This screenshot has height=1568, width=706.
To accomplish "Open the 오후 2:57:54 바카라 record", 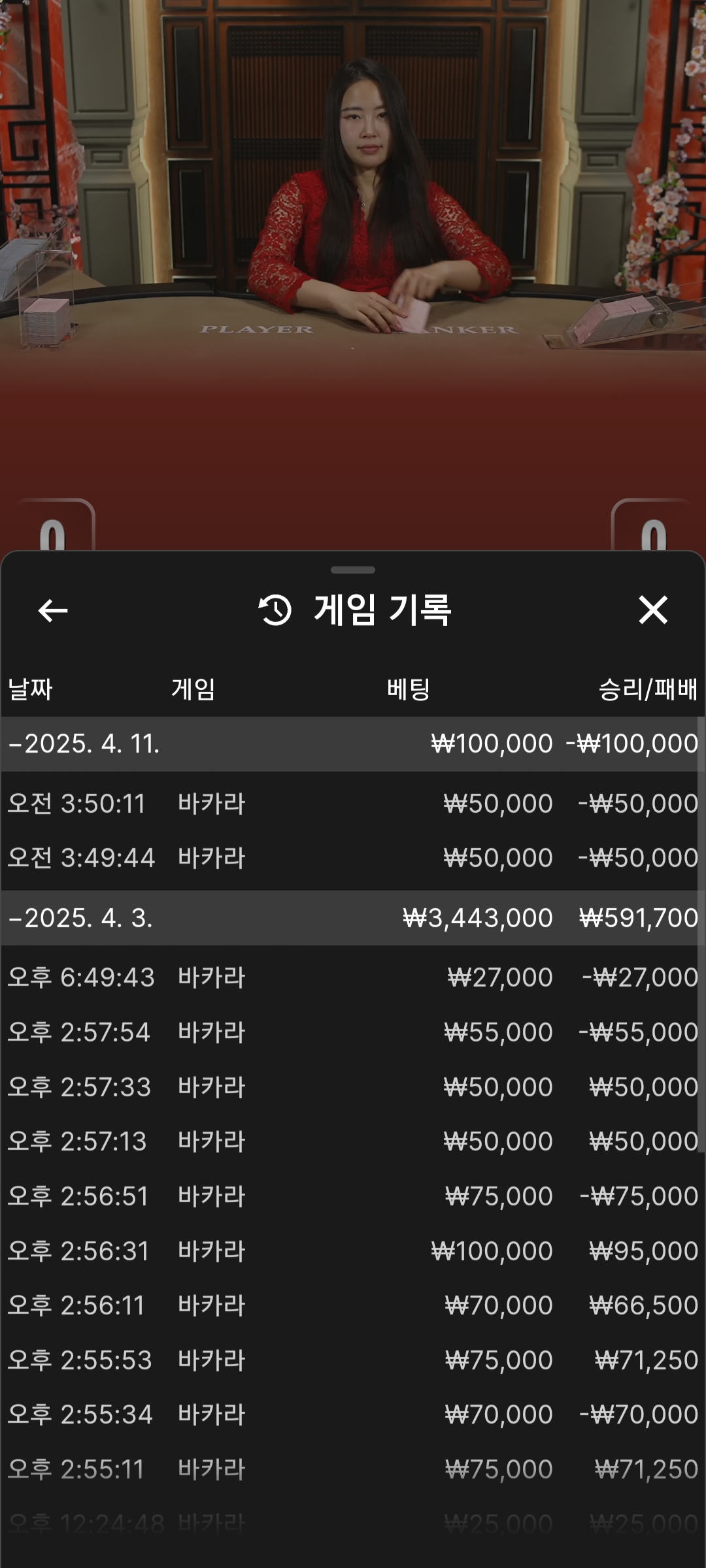I will pyautogui.click(x=353, y=1033).
